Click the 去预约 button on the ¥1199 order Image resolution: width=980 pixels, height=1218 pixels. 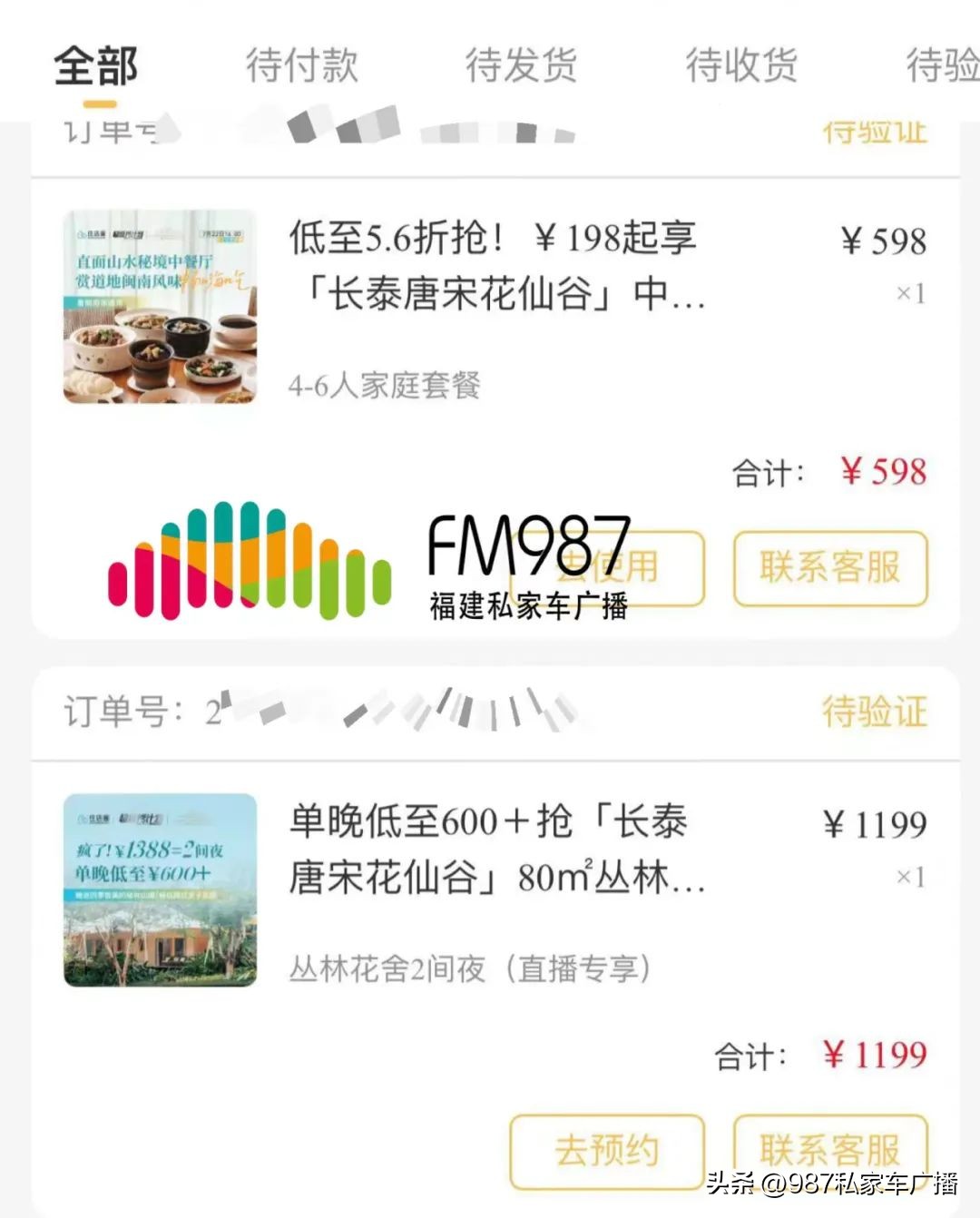tap(606, 1150)
